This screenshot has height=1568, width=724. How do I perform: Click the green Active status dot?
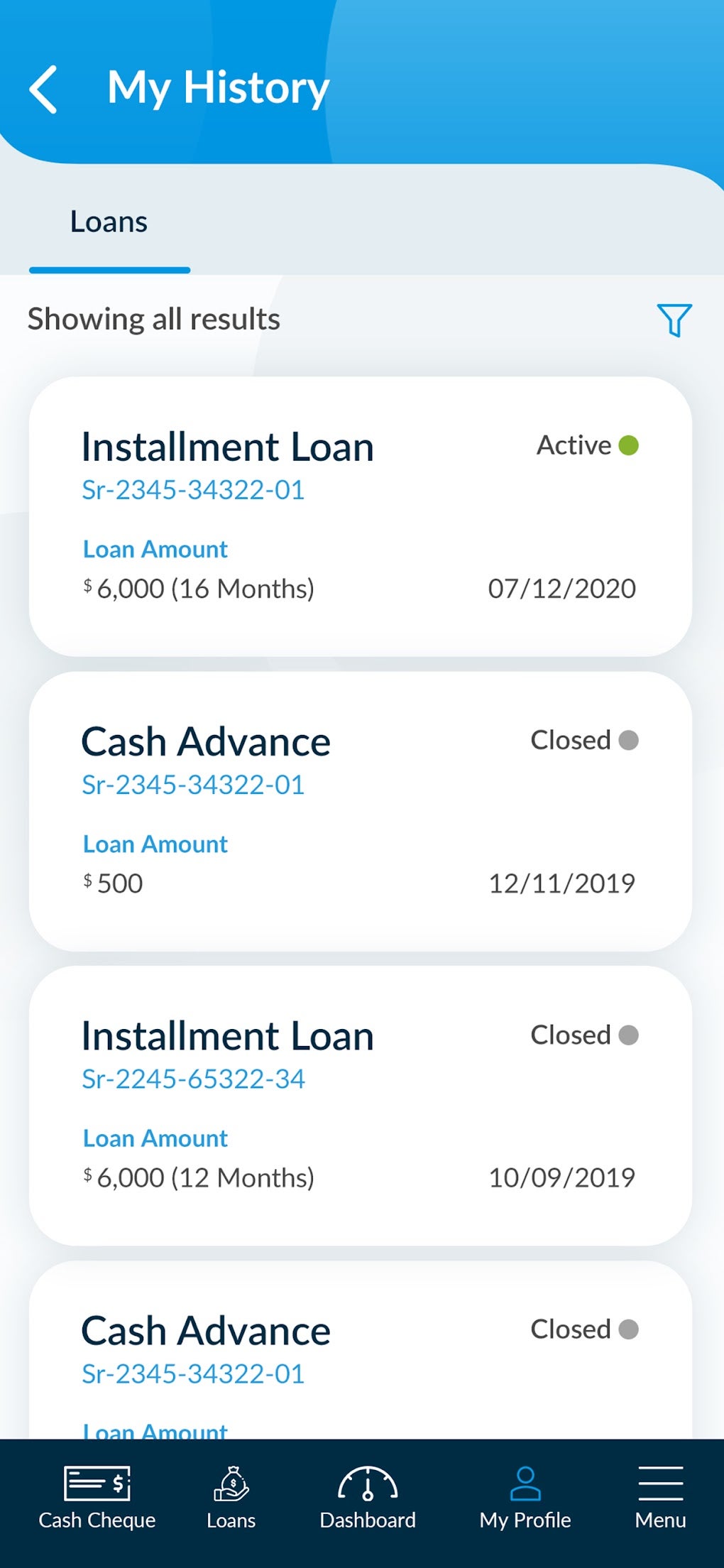click(627, 445)
